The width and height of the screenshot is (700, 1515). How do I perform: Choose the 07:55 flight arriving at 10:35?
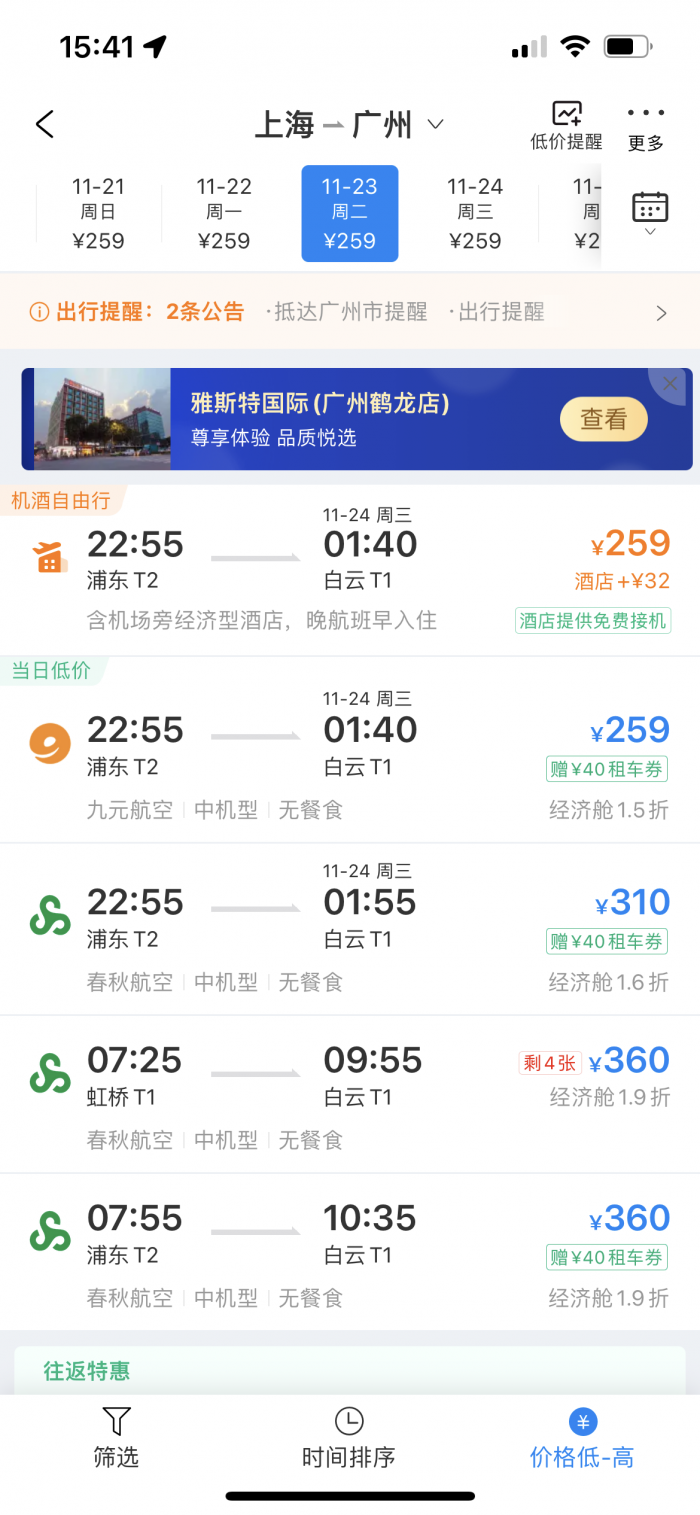tap(350, 1252)
